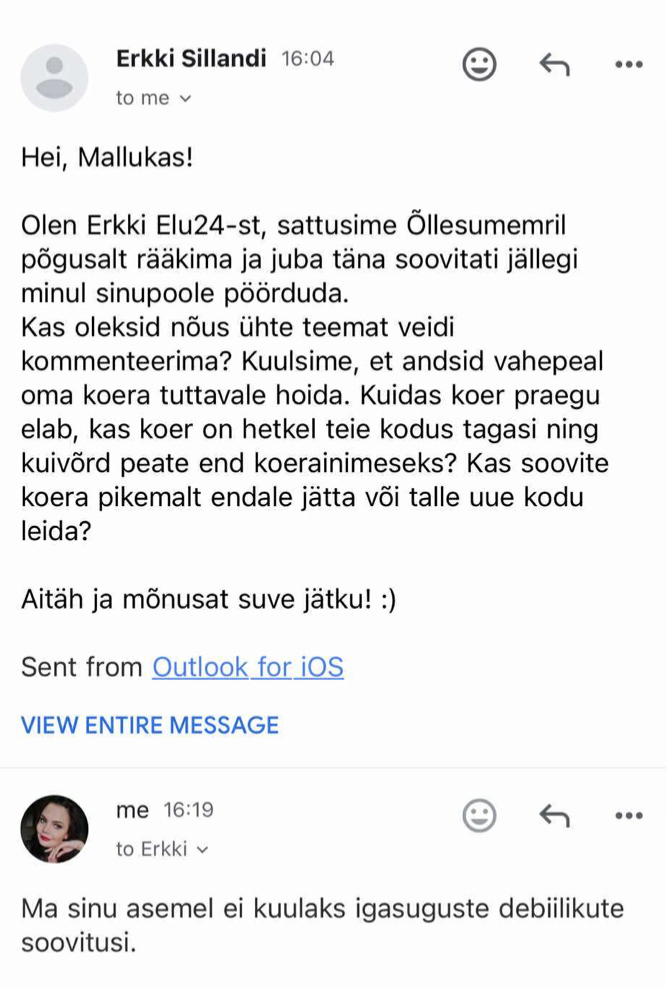Open overflow menu on Erkki Sillandi's email
666x988 pixels.
pos(628,65)
